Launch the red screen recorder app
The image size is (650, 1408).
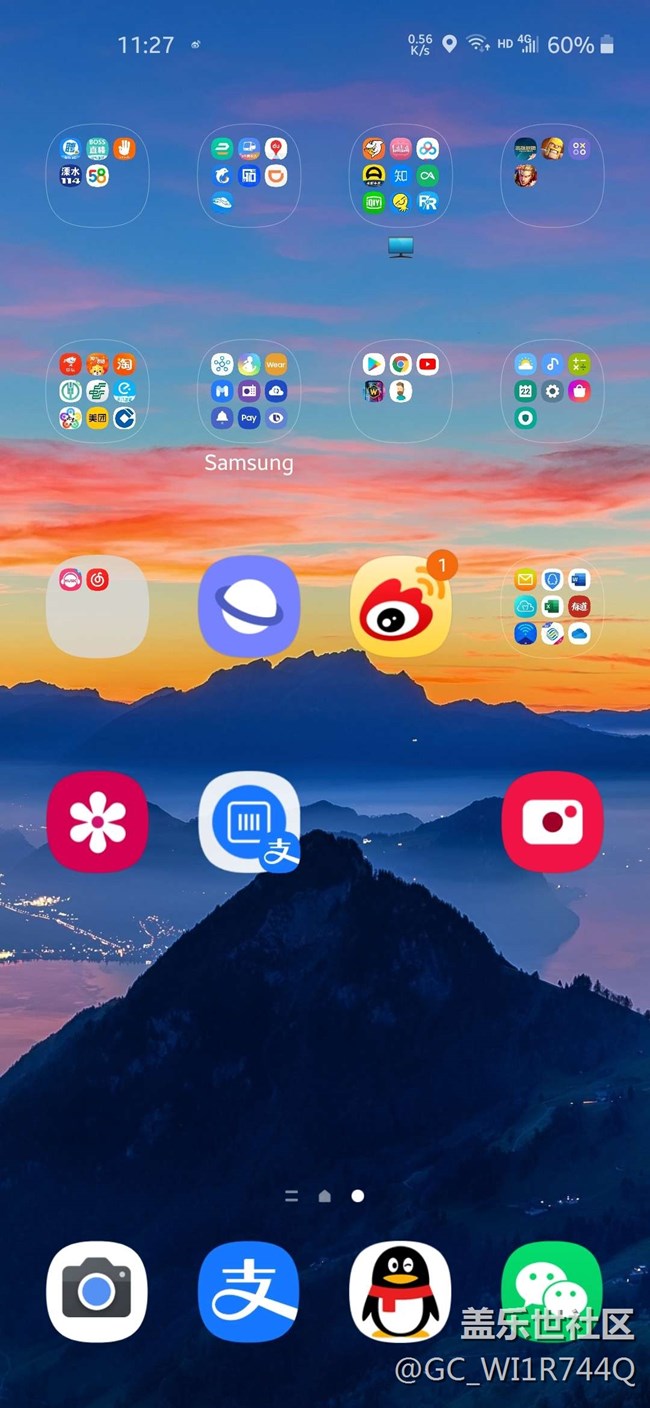pyautogui.click(x=552, y=822)
